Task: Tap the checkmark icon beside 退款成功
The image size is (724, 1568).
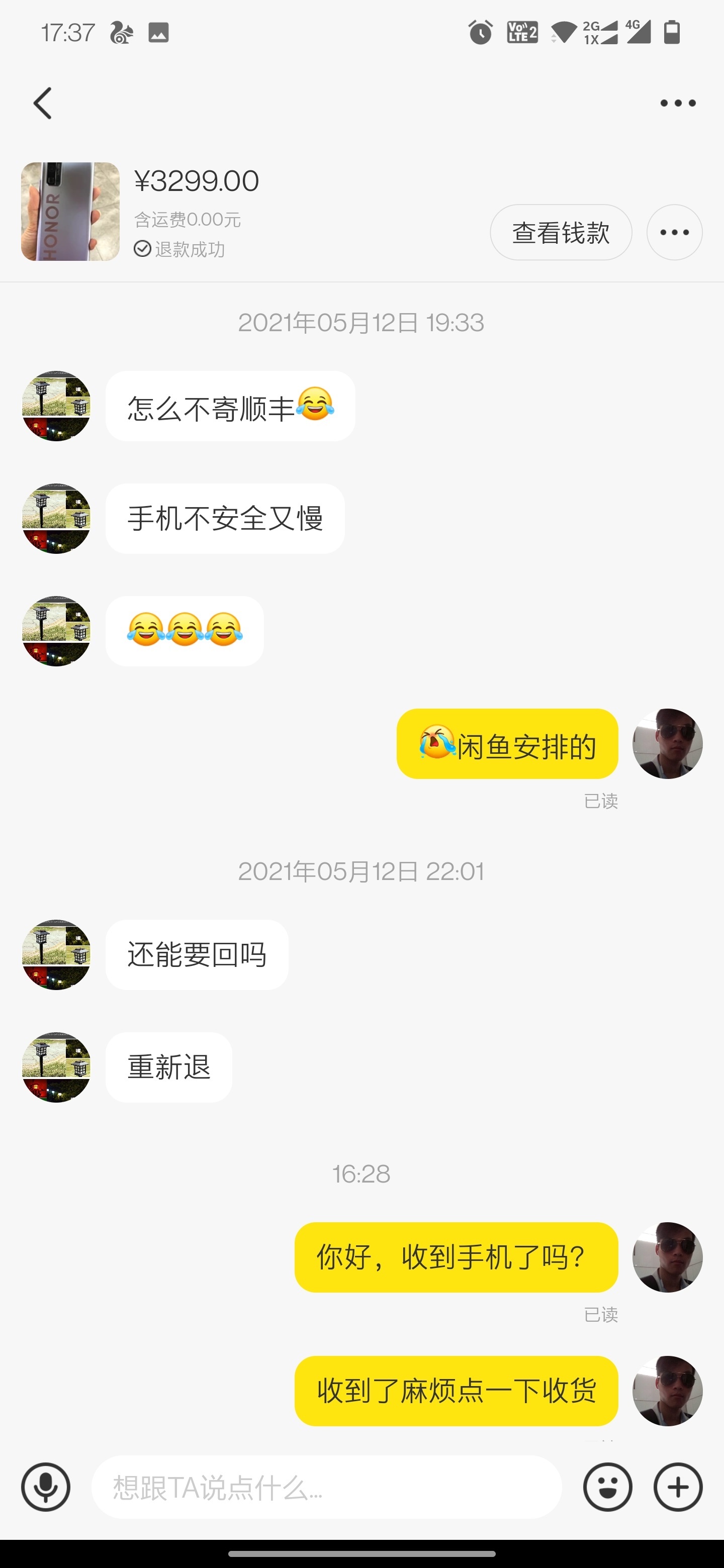Action: (142, 248)
